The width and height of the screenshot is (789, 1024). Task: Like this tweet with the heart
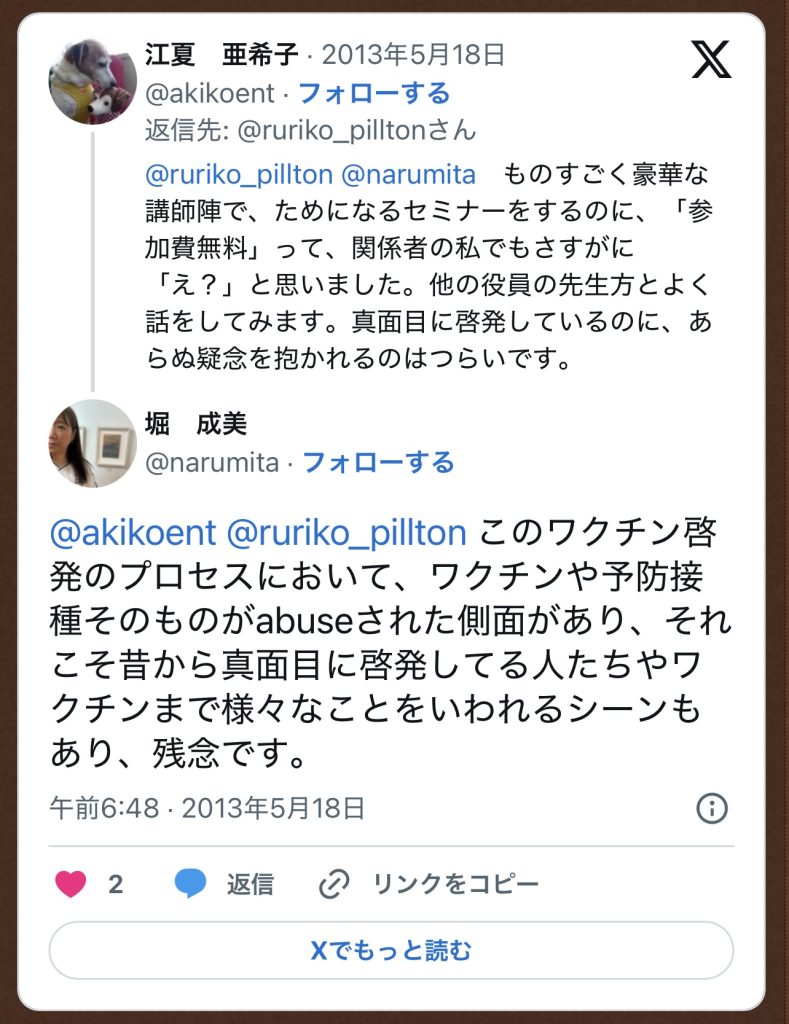(x=70, y=884)
